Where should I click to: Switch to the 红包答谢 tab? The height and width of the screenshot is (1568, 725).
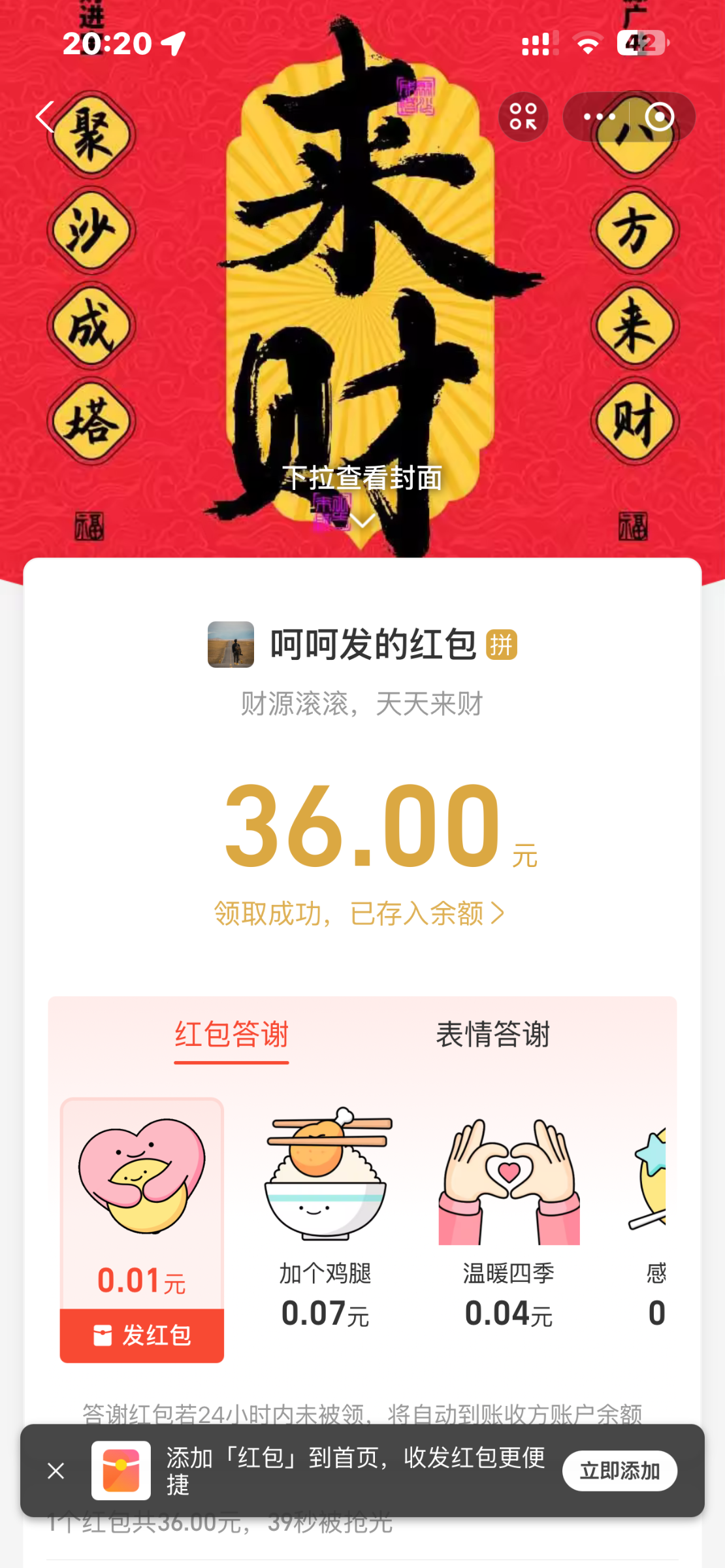coord(231,1035)
